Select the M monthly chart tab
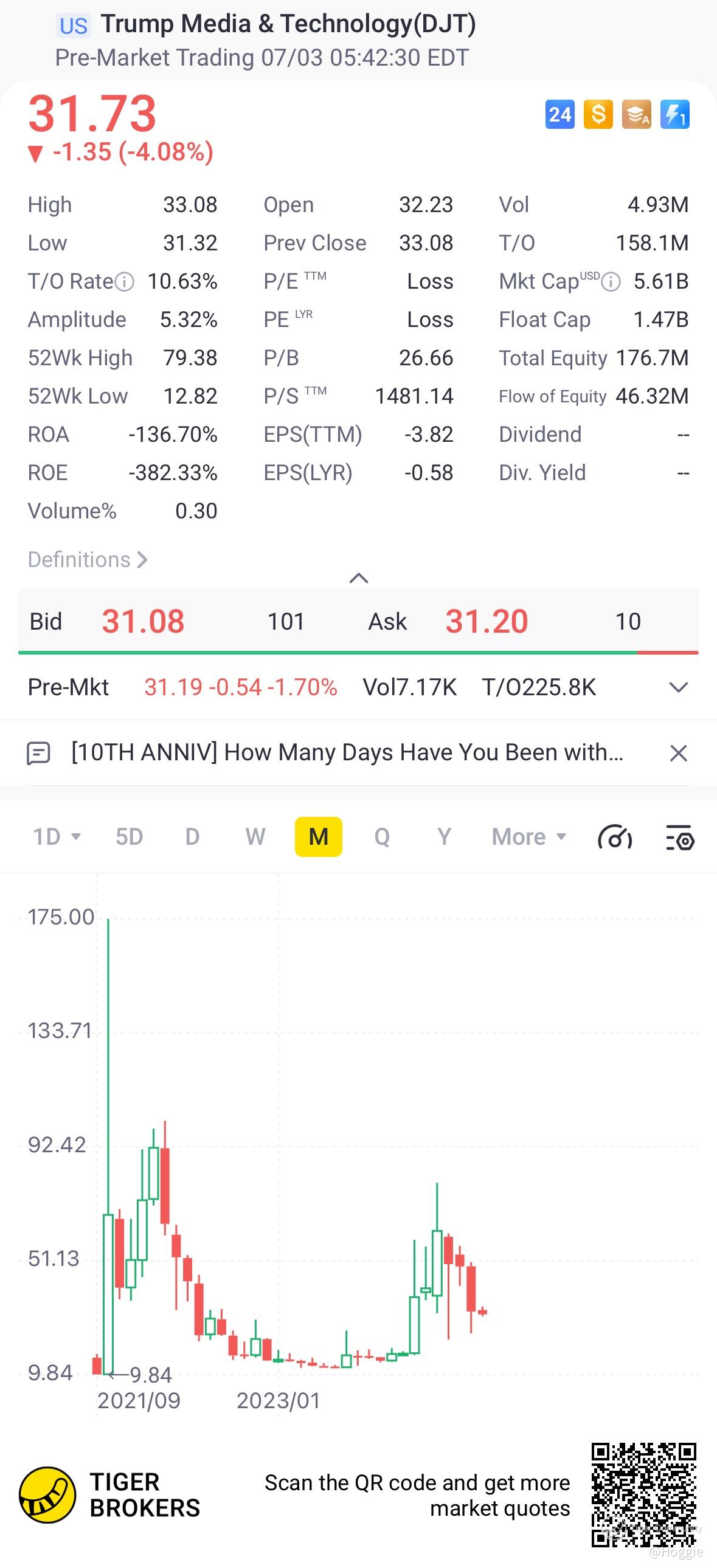The image size is (717, 1568). (318, 837)
